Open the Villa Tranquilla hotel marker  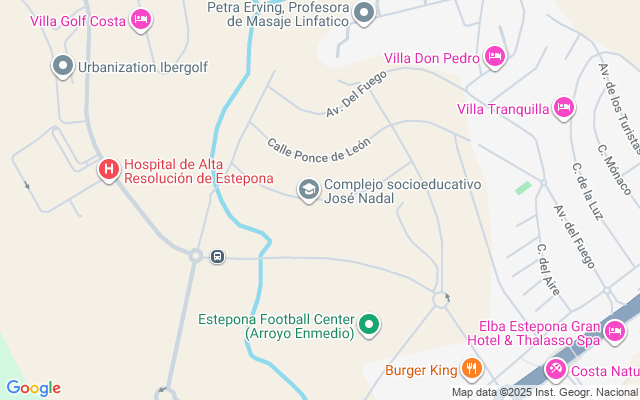click(564, 108)
